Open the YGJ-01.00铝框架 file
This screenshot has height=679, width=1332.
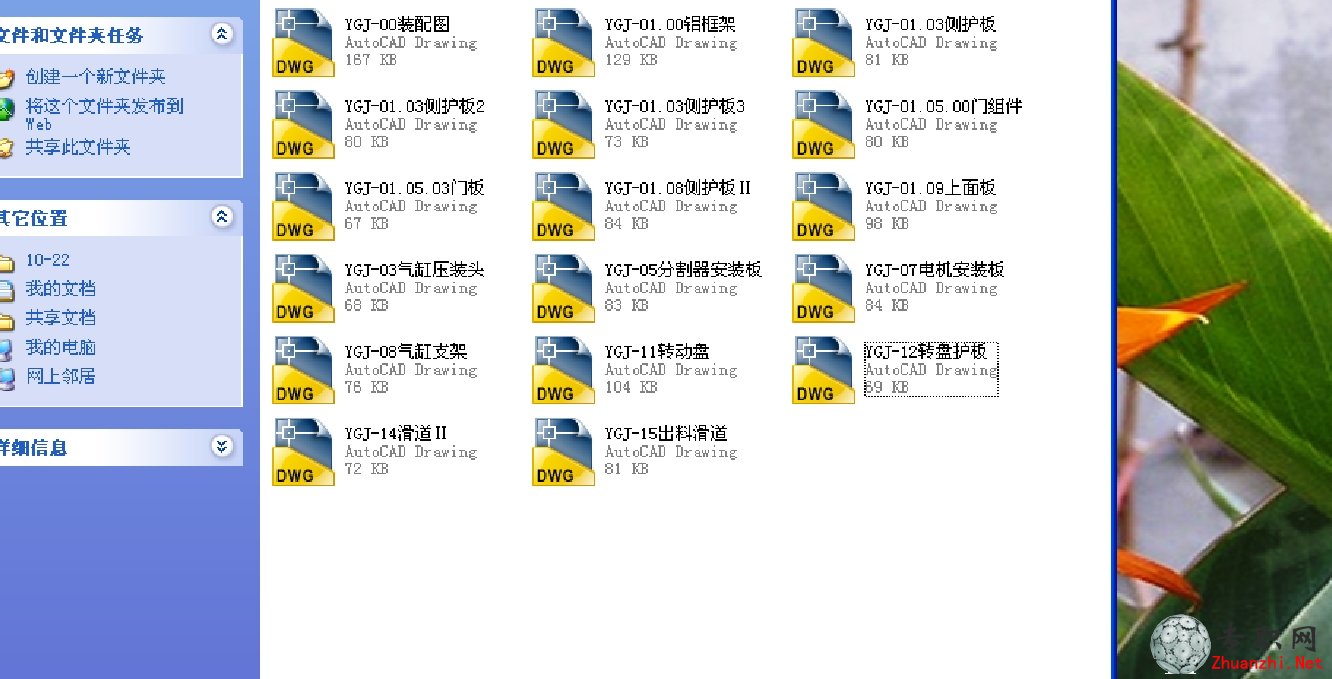click(563, 42)
